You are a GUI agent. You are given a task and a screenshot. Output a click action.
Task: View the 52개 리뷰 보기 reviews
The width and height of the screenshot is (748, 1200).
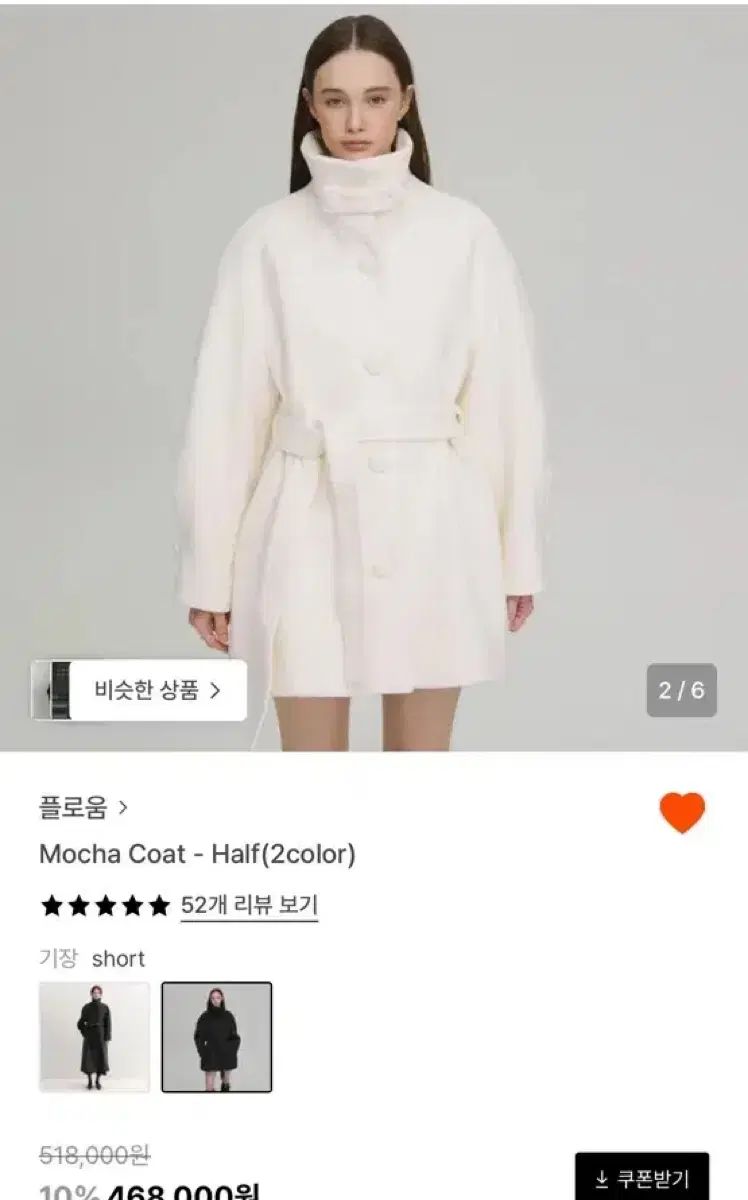[x=249, y=906]
